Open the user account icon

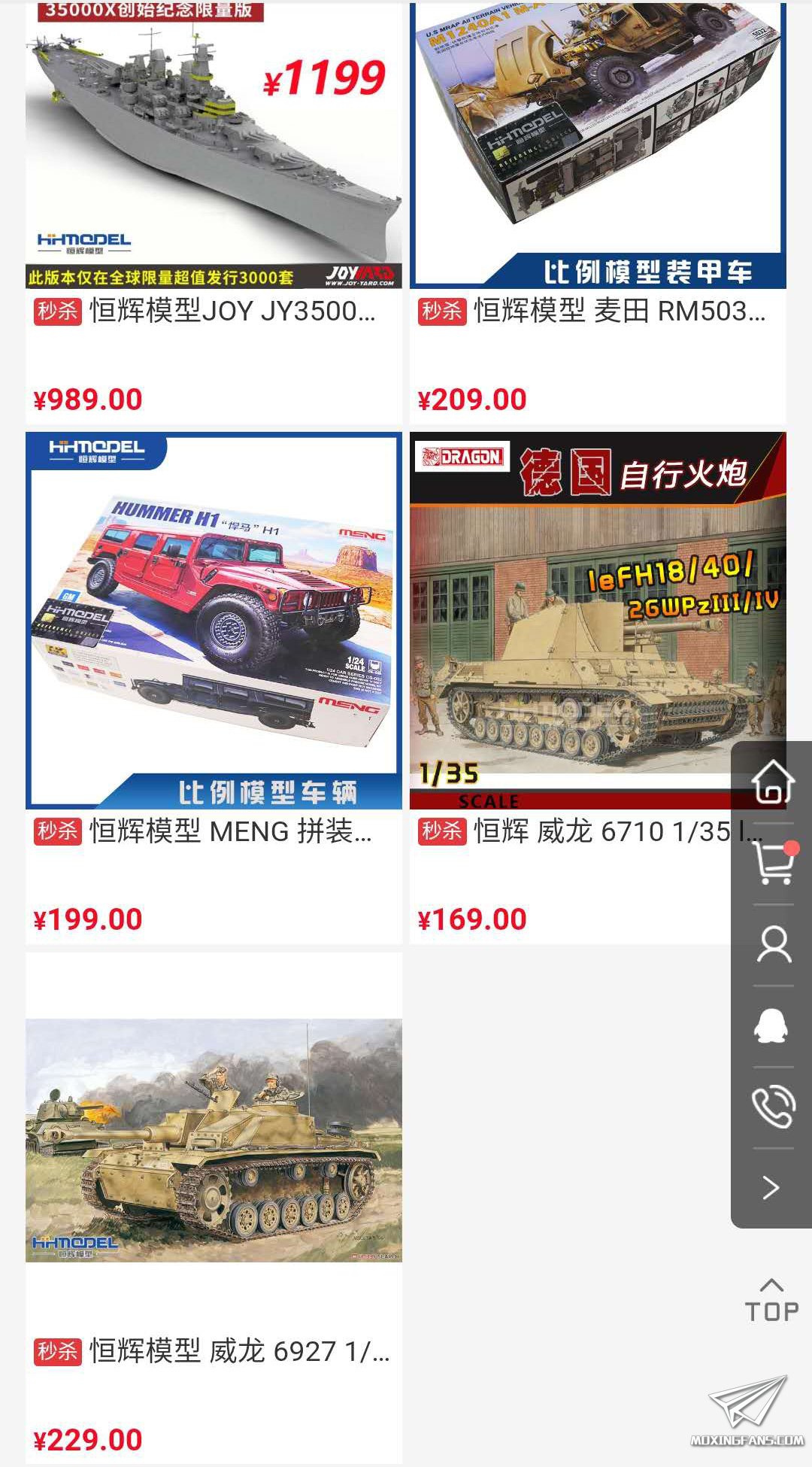774,945
